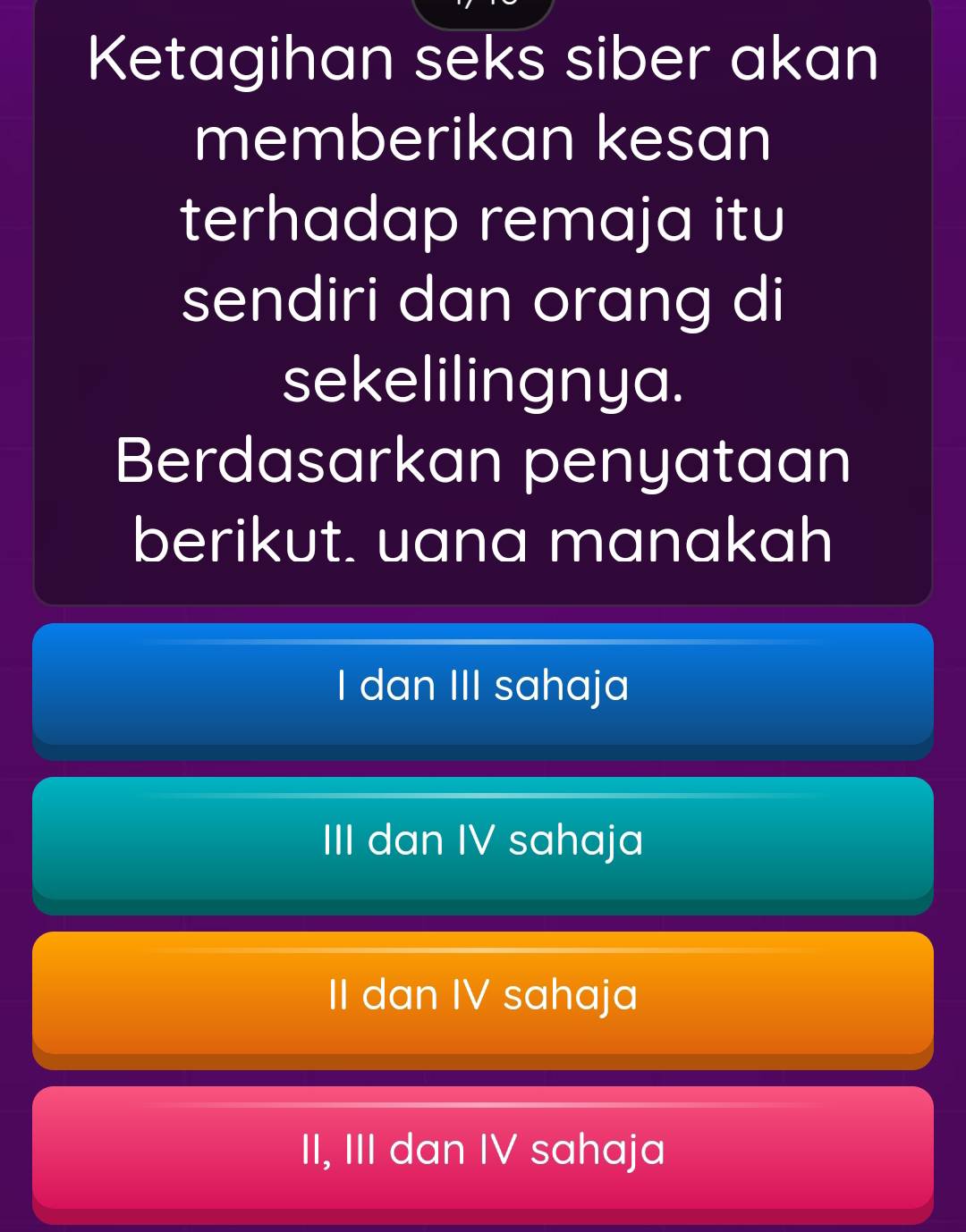Viewport: 966px width, 1232px height.
Task: Select answer 'I dan III sahaja'
Action: pyautogui.click(x=483, y=687)
